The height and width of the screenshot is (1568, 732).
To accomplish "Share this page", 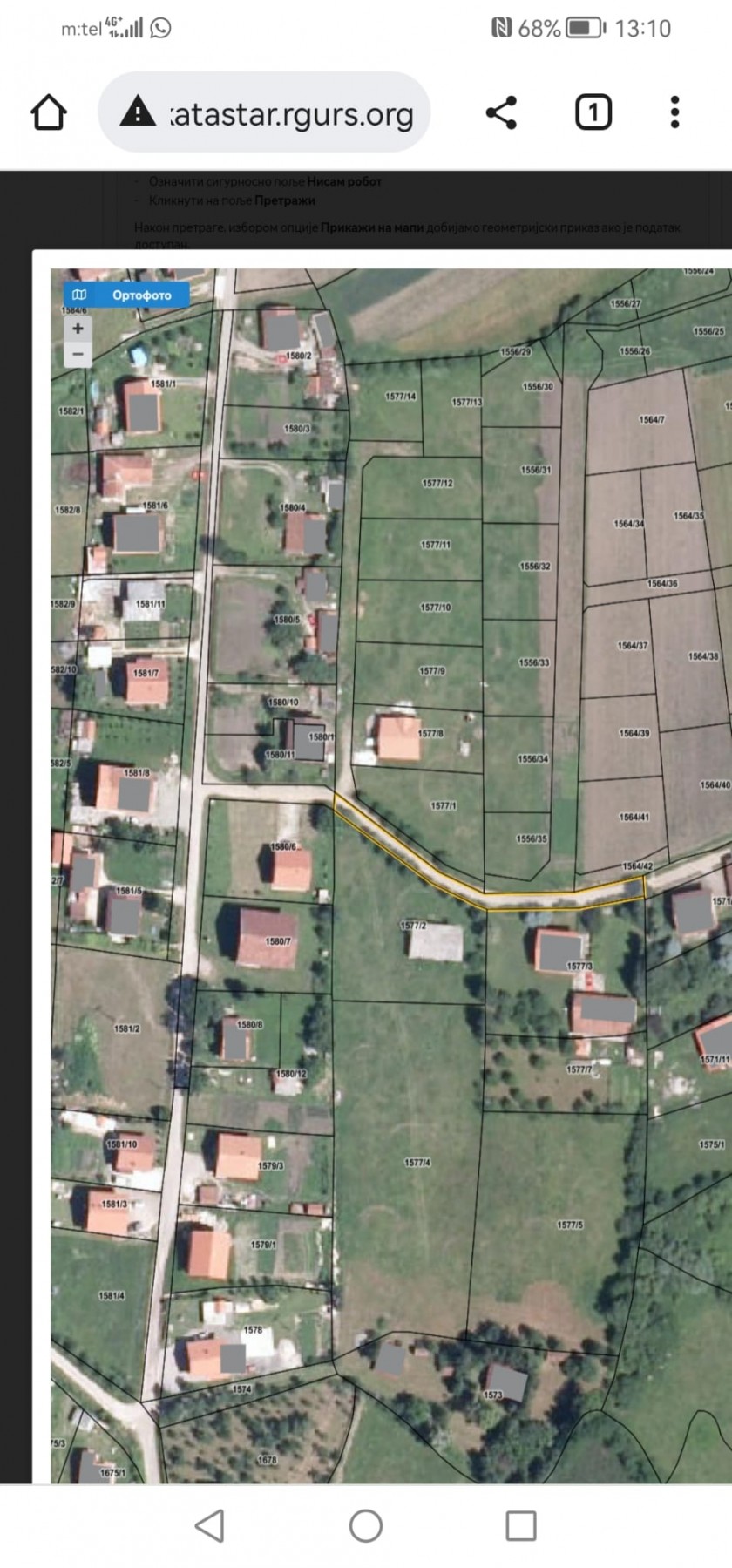I will point(501,112).
